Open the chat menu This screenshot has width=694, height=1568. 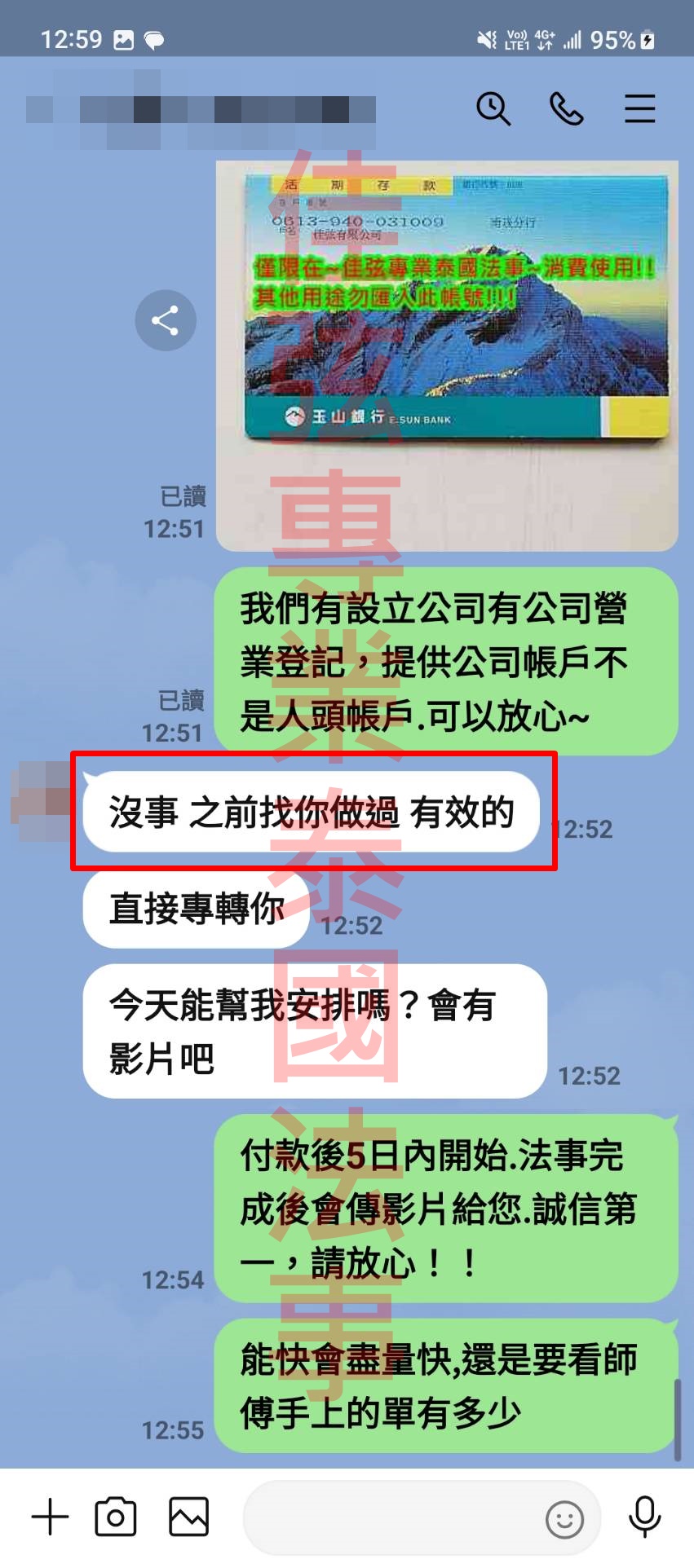[639, 108]
